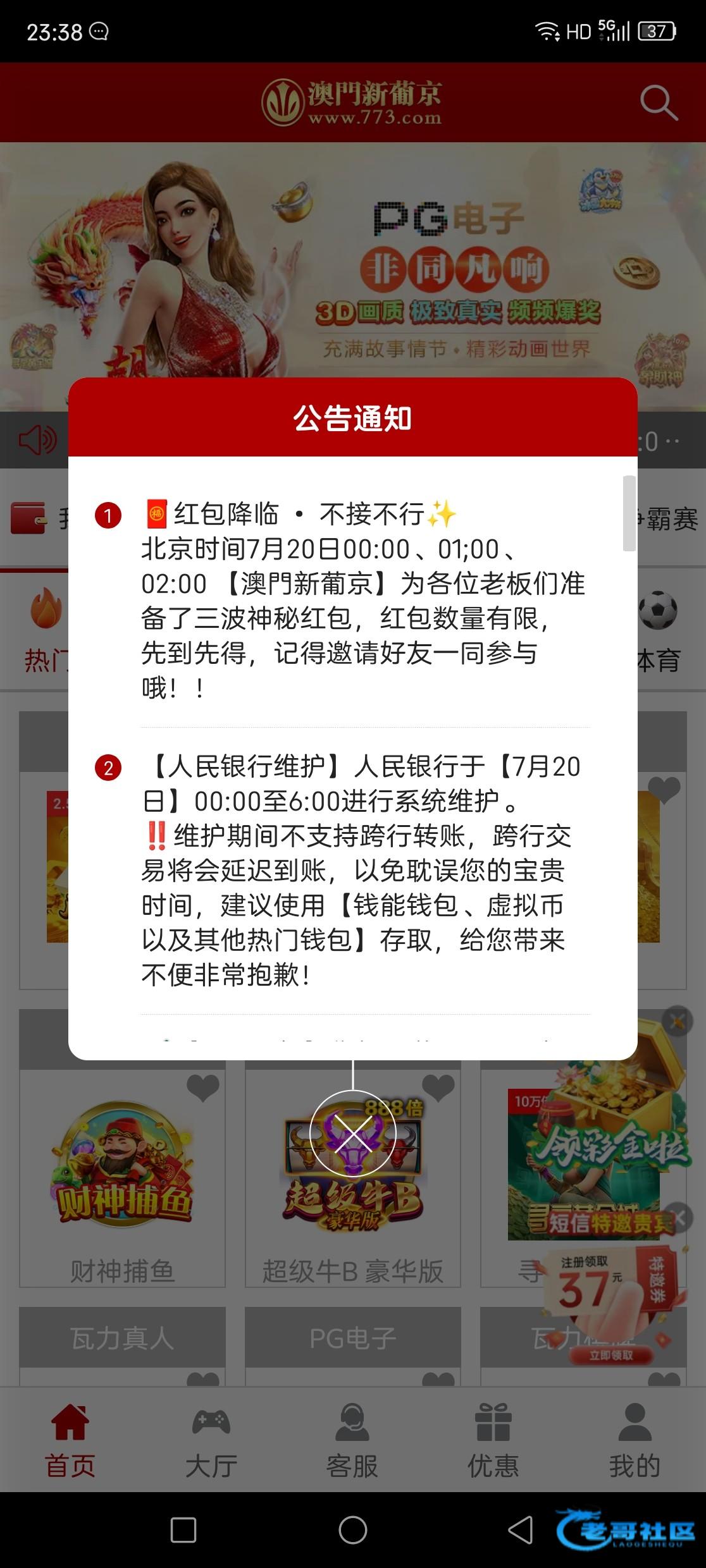Screen dimensions: 706x1568
Task: Close the 公告通知 announcement popup
Action: (x=352, y=1134)
